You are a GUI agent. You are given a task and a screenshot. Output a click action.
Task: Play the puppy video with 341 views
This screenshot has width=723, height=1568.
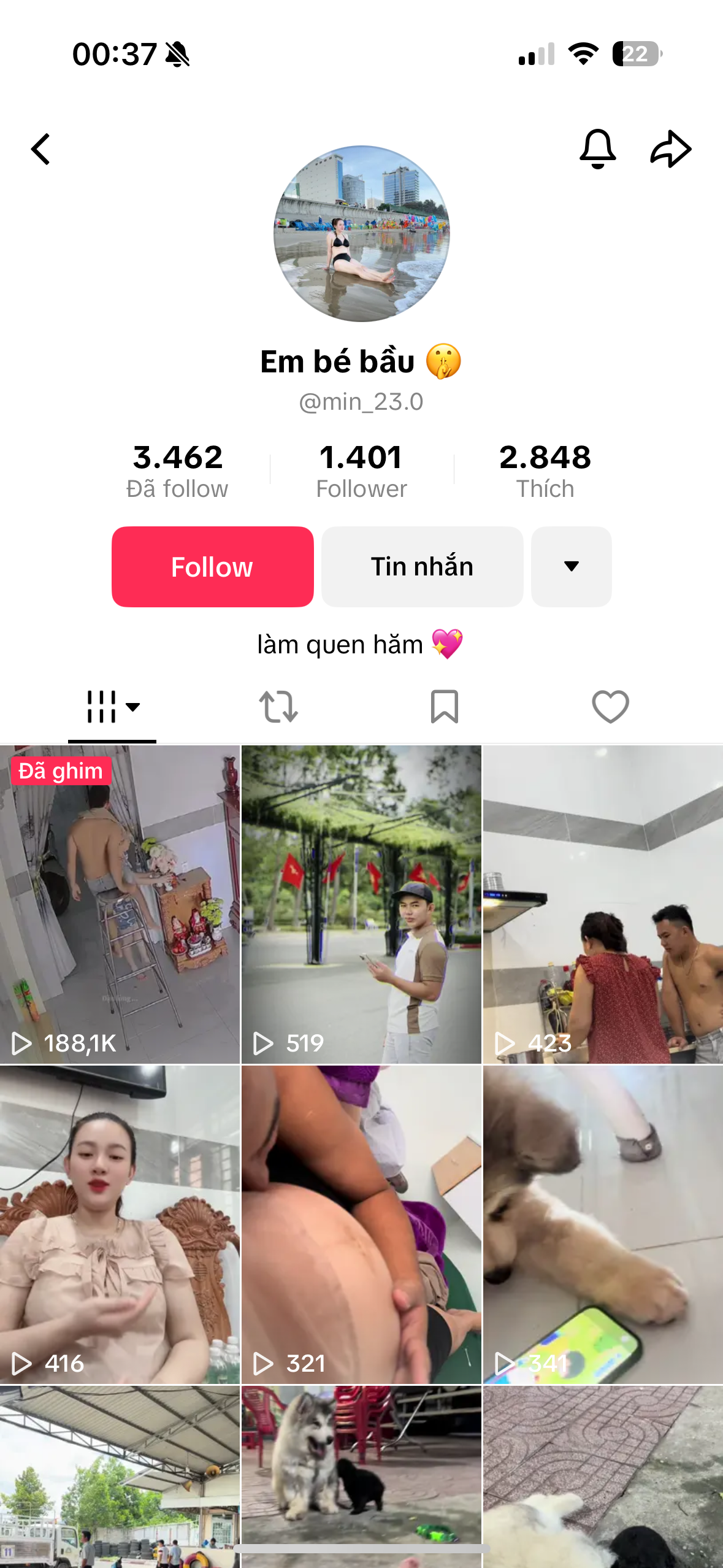(603, 1224)
